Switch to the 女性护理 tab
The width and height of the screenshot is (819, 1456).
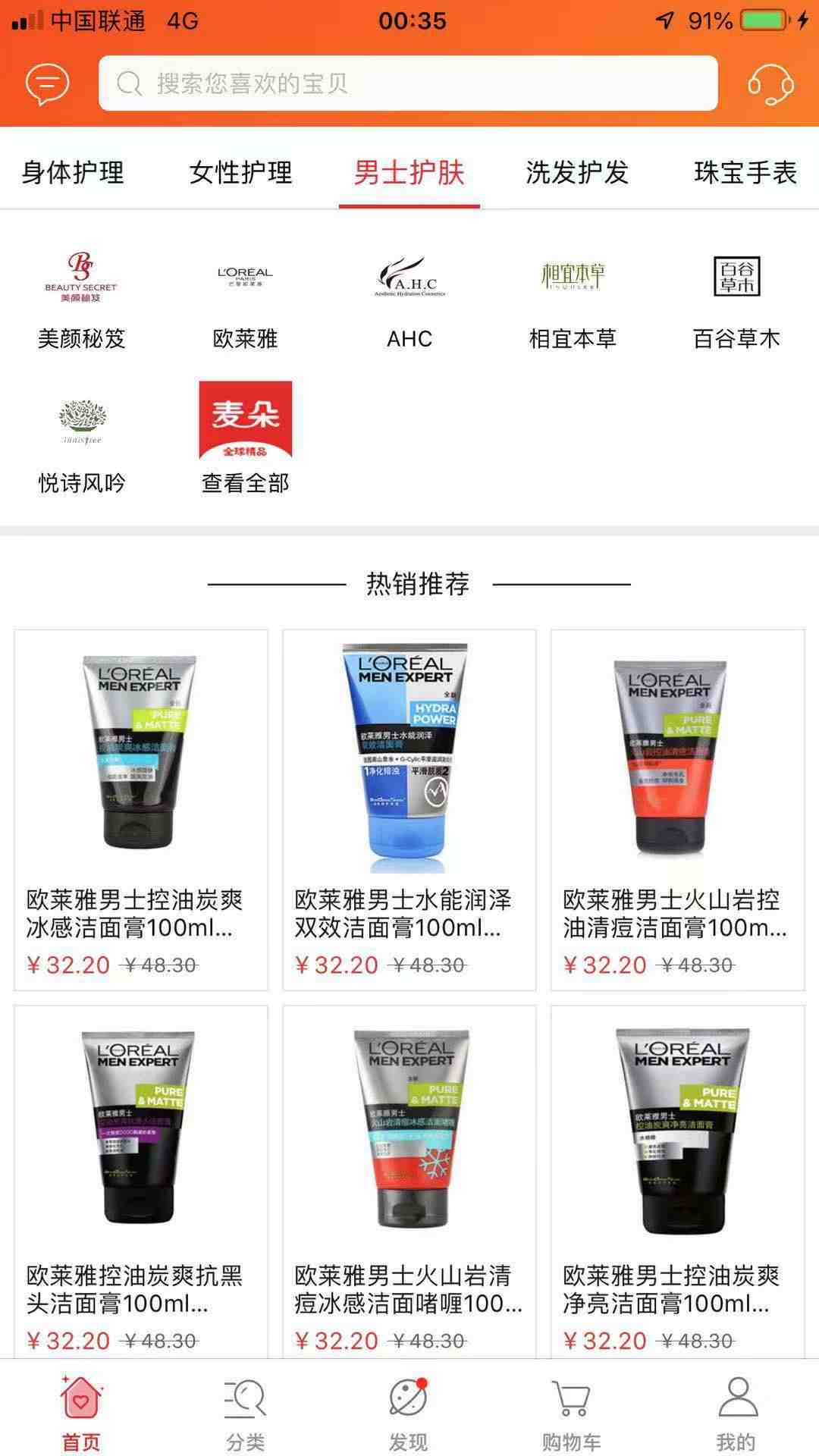click(x=240, y=173)
